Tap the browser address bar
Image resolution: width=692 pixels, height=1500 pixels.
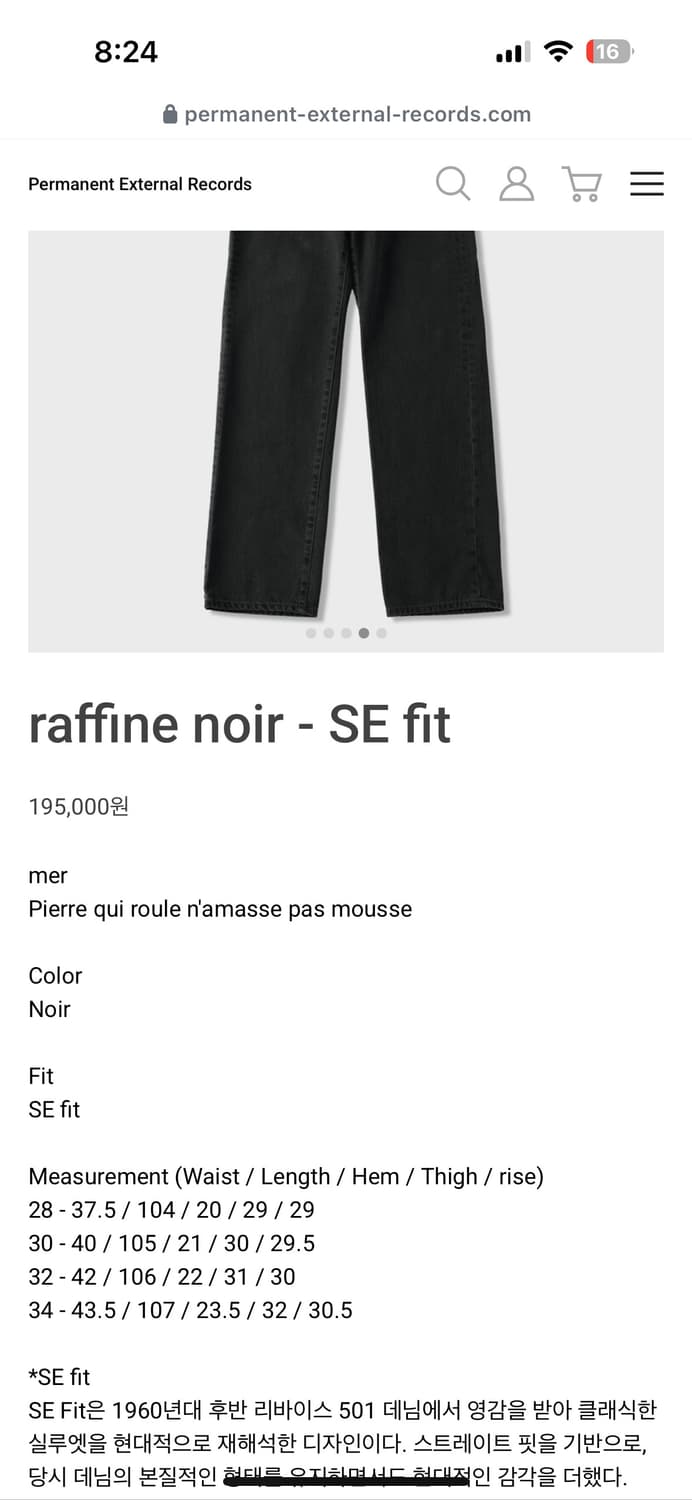tap(346, 114)
